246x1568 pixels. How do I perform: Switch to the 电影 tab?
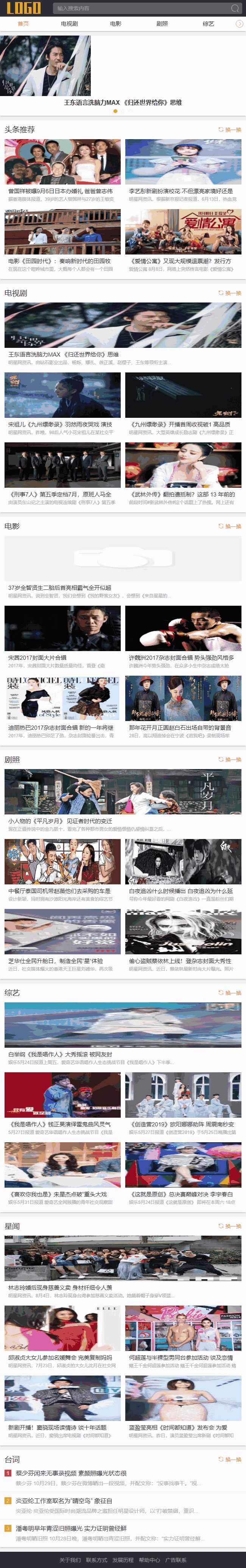pos(116,24)
